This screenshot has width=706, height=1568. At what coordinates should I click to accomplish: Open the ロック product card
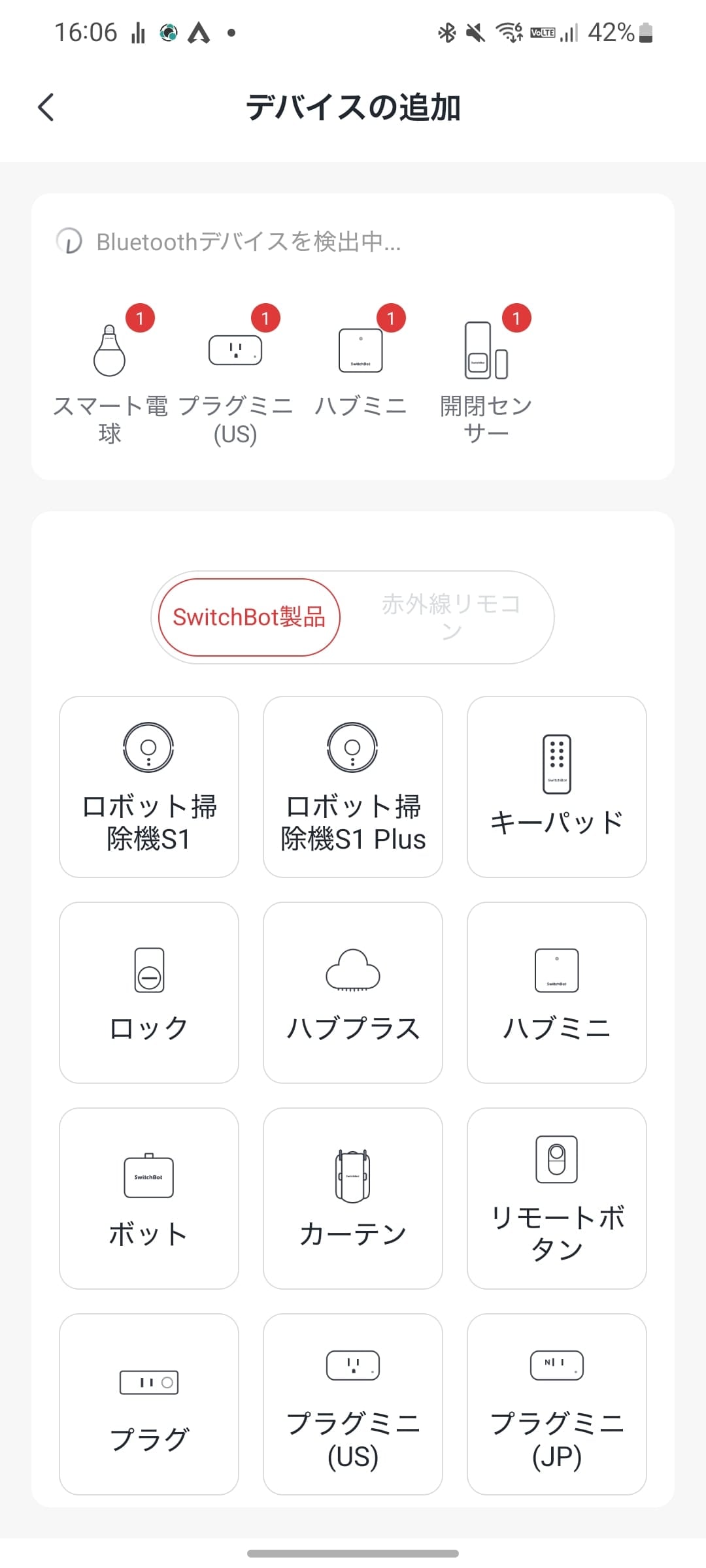click(x=149, y=992)
